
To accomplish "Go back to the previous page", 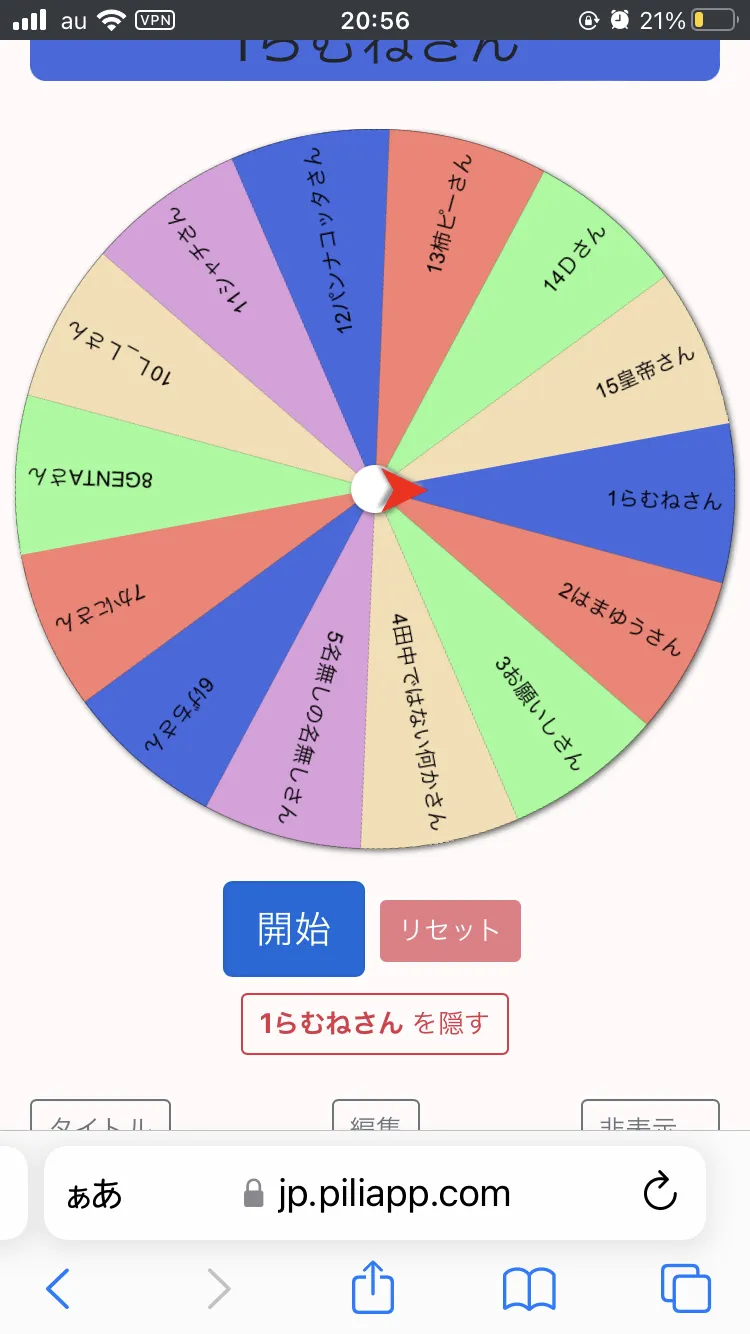I will (58, 1289).
